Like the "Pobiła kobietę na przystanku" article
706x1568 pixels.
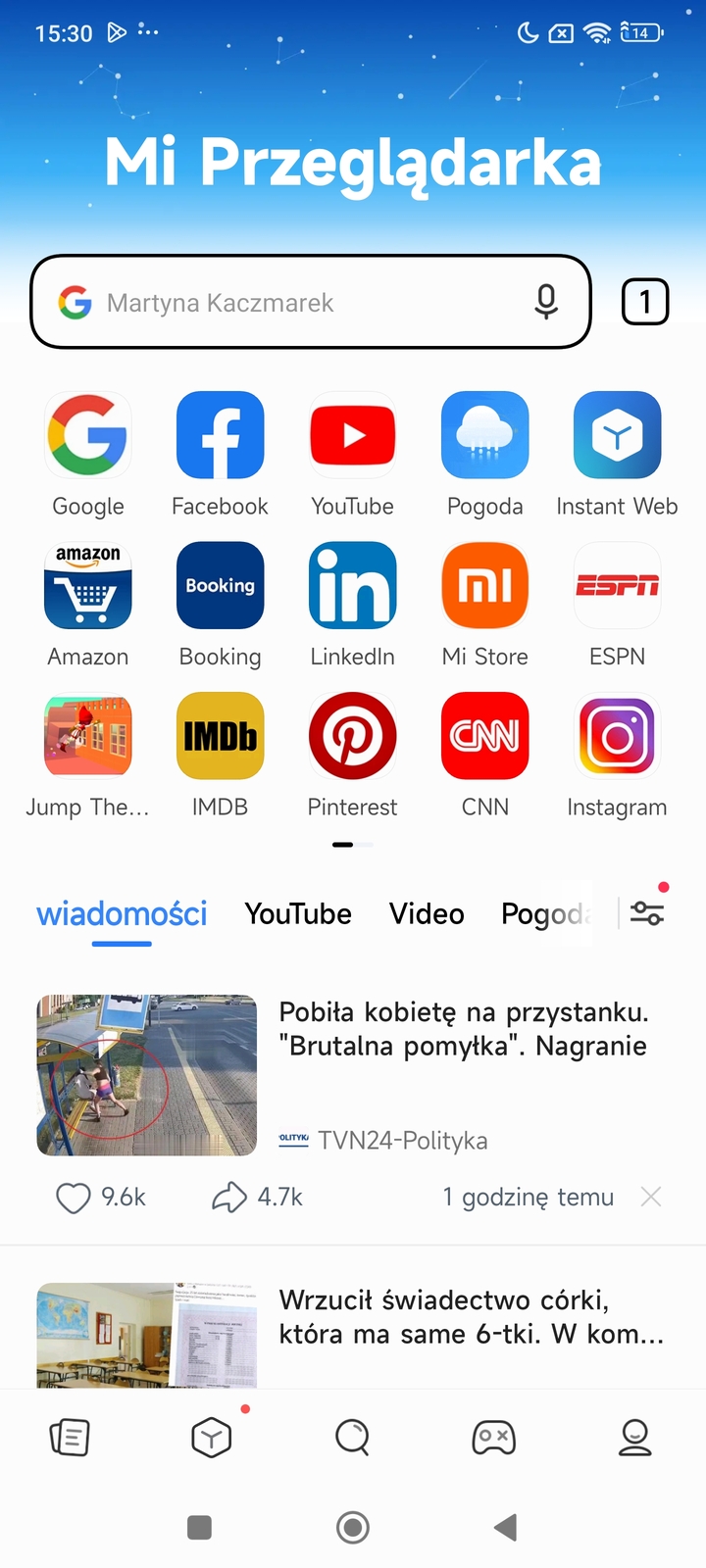point(74,1198)
